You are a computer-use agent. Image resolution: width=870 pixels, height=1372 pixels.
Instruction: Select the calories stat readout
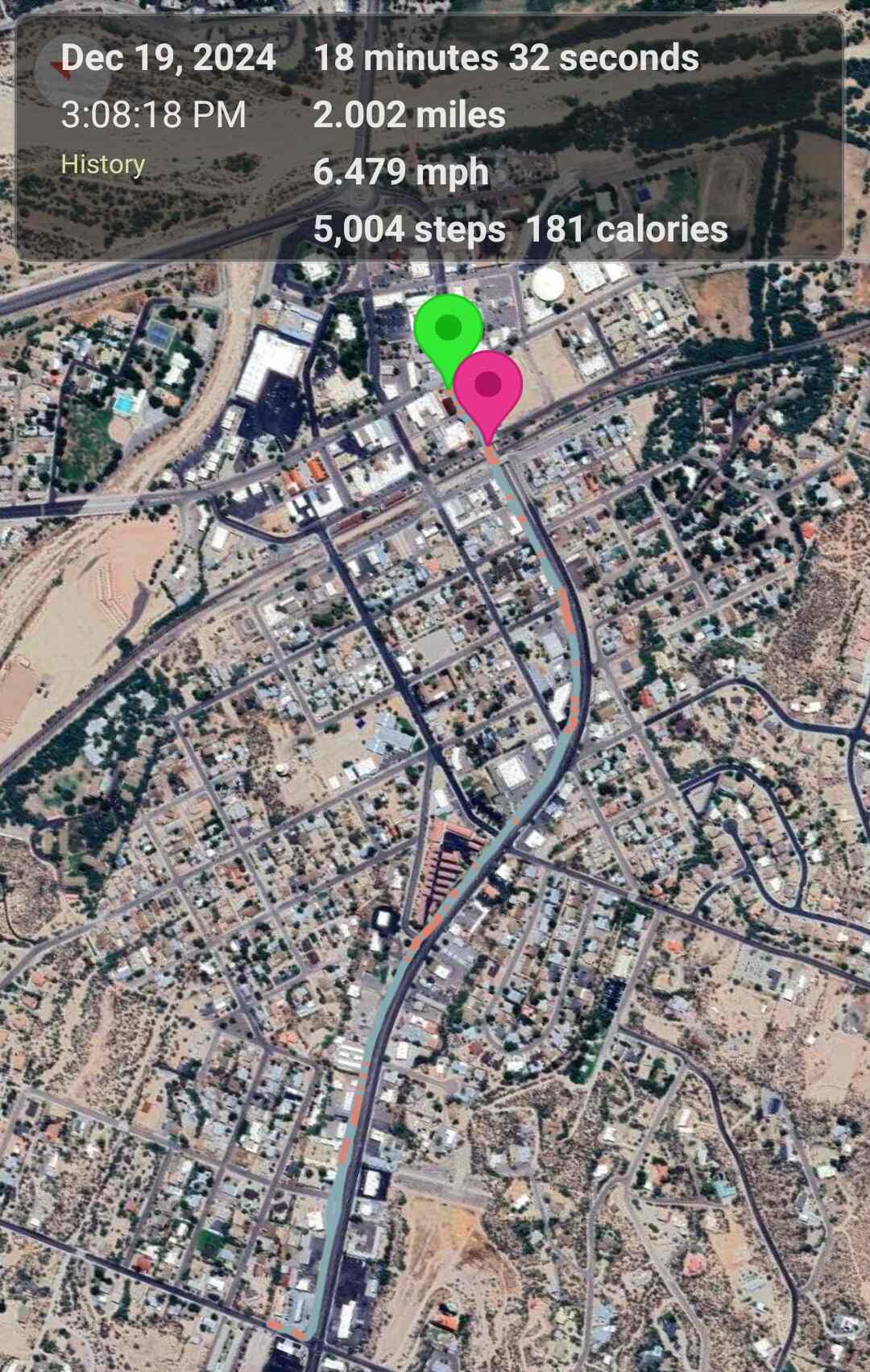pos(627,230)
